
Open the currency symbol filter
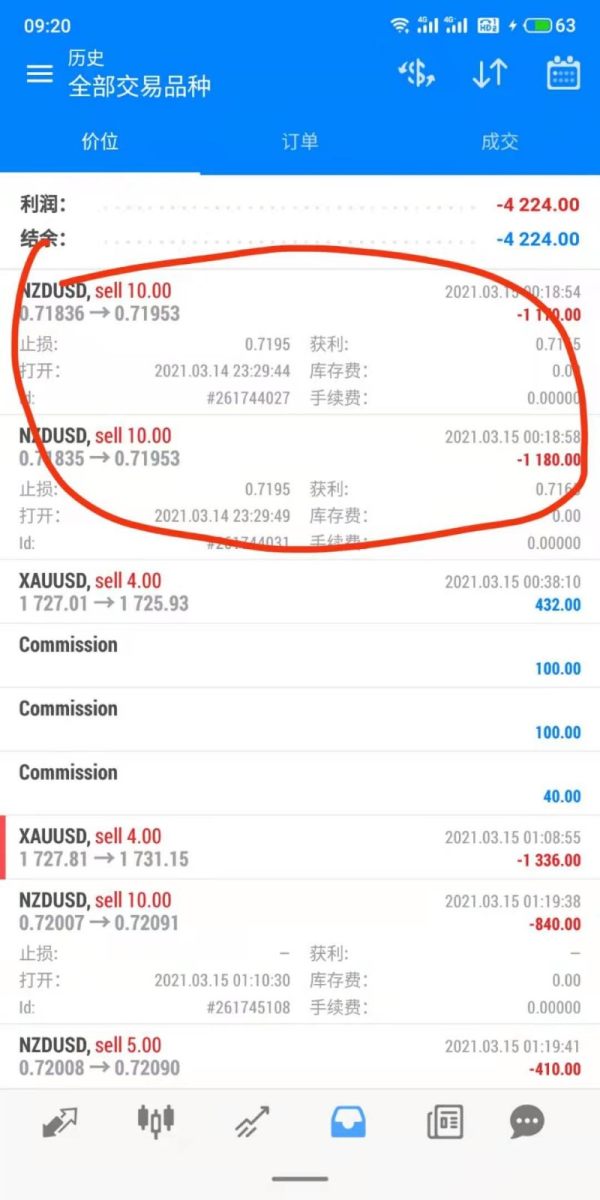coord(416,74)
